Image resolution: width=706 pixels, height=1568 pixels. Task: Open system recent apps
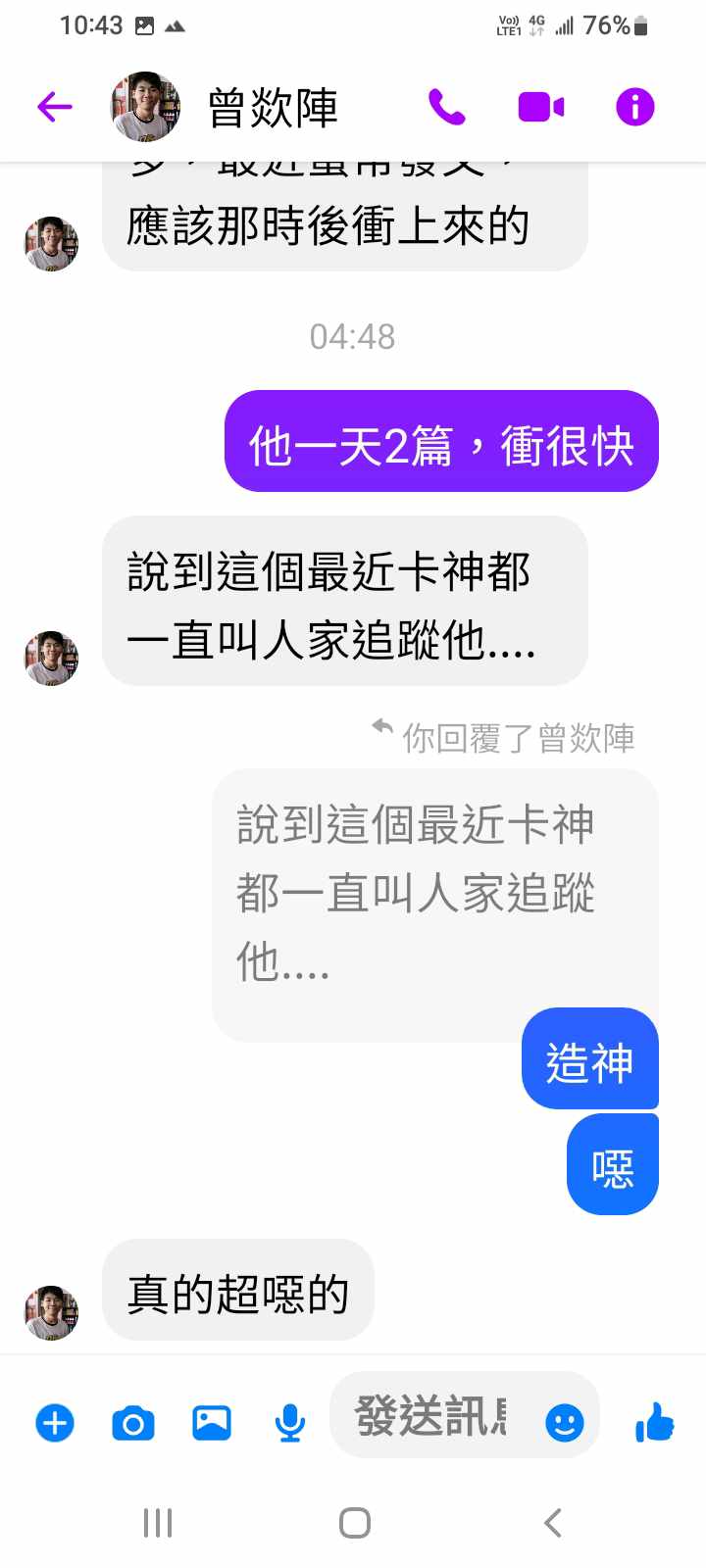(158, 1523)
